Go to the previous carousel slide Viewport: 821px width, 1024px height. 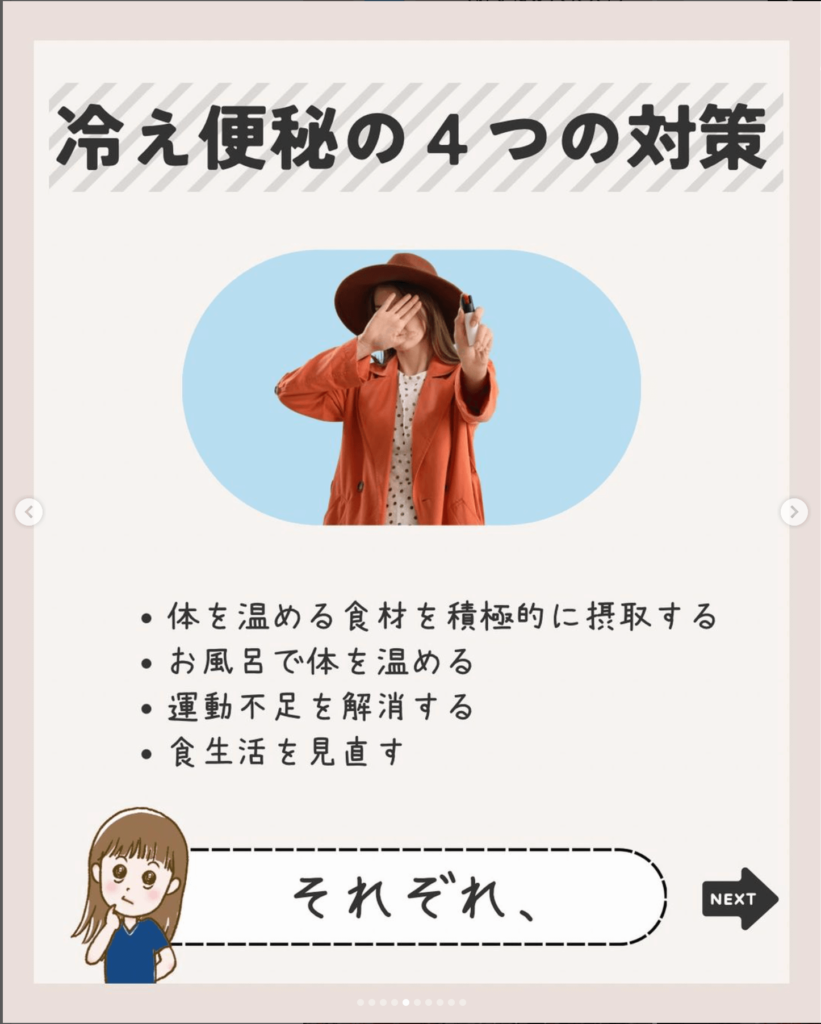tap(29, 512)
